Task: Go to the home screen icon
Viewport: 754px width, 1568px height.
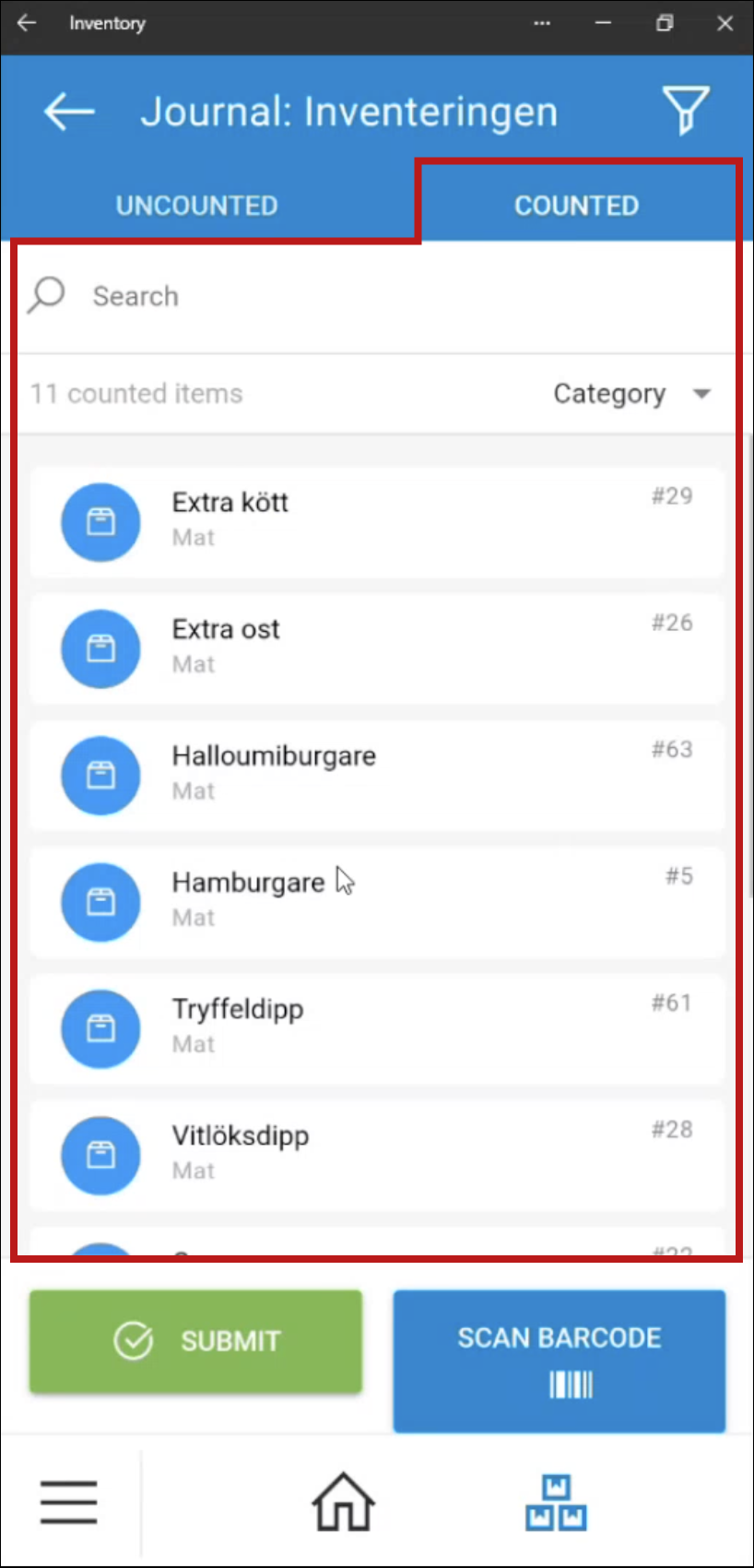Action: click(343, 1502)
